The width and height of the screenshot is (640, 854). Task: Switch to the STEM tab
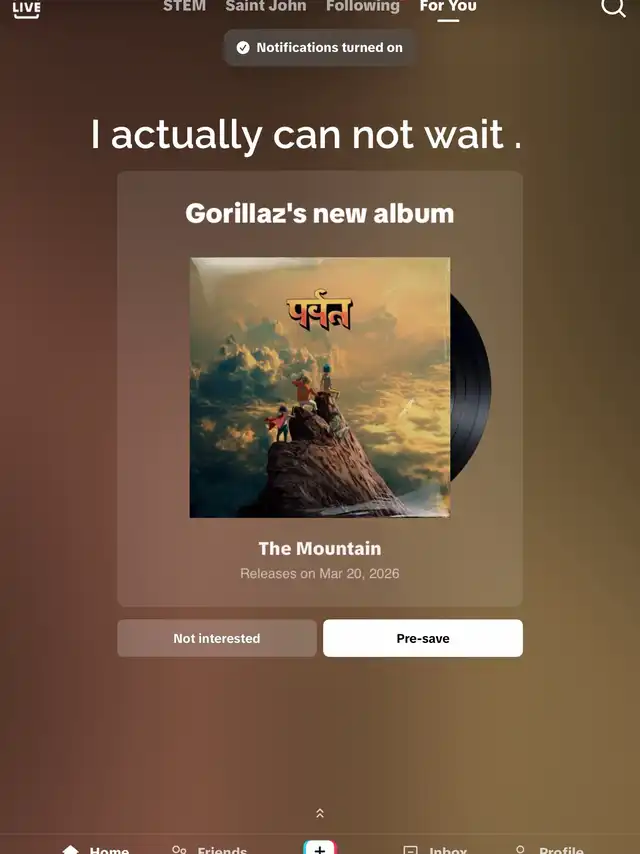(185, 6)
